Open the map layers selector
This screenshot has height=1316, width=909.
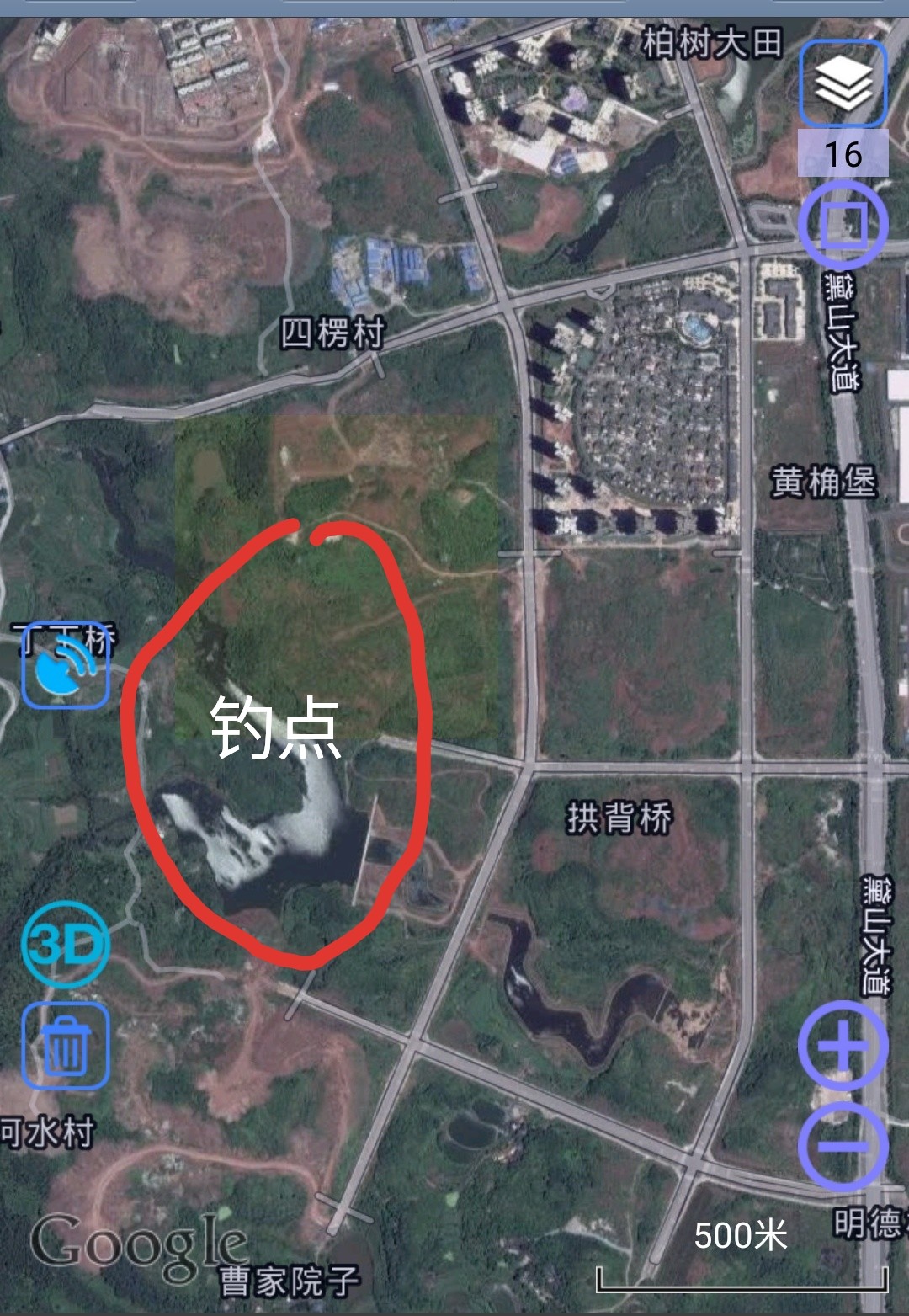coord(843,84)
